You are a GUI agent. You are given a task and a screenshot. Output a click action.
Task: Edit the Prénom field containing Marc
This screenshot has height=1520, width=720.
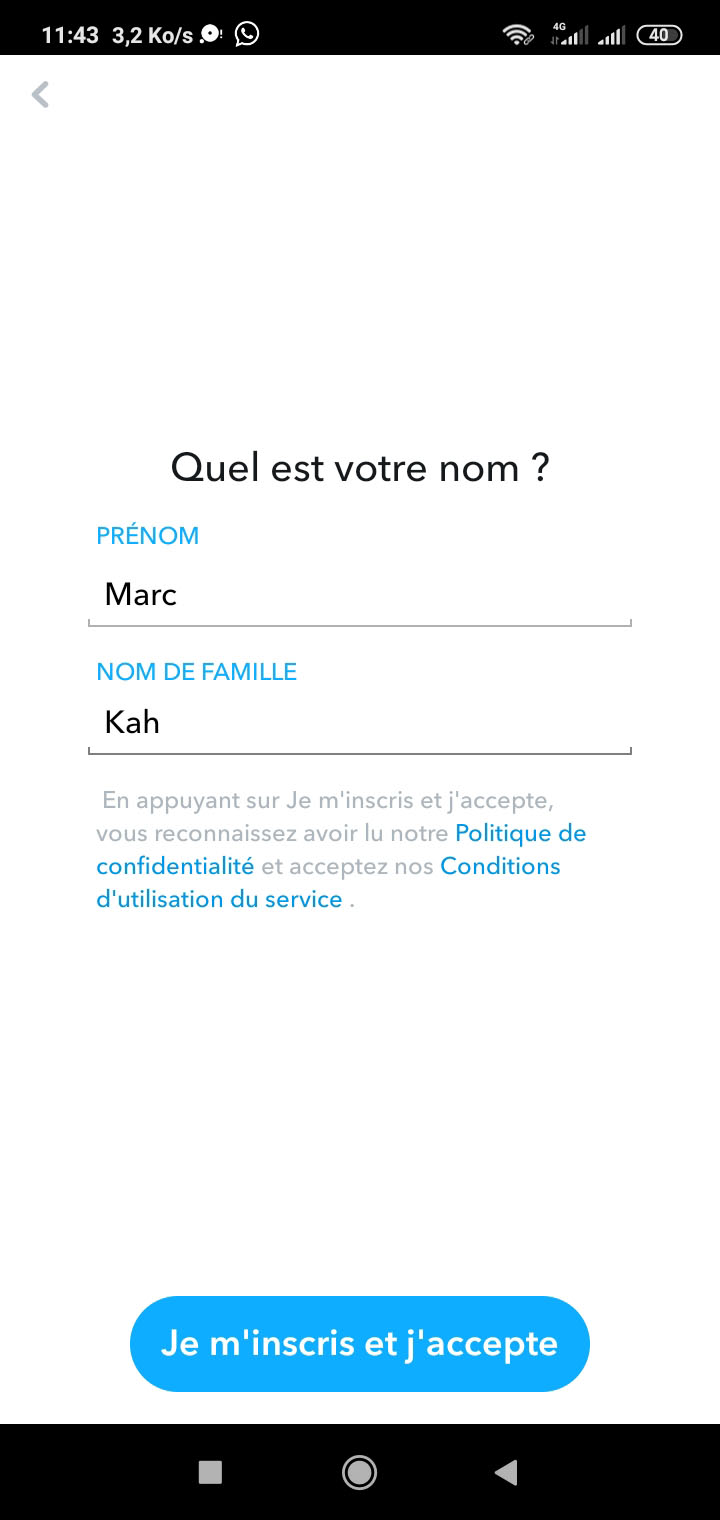pos(360,595)
